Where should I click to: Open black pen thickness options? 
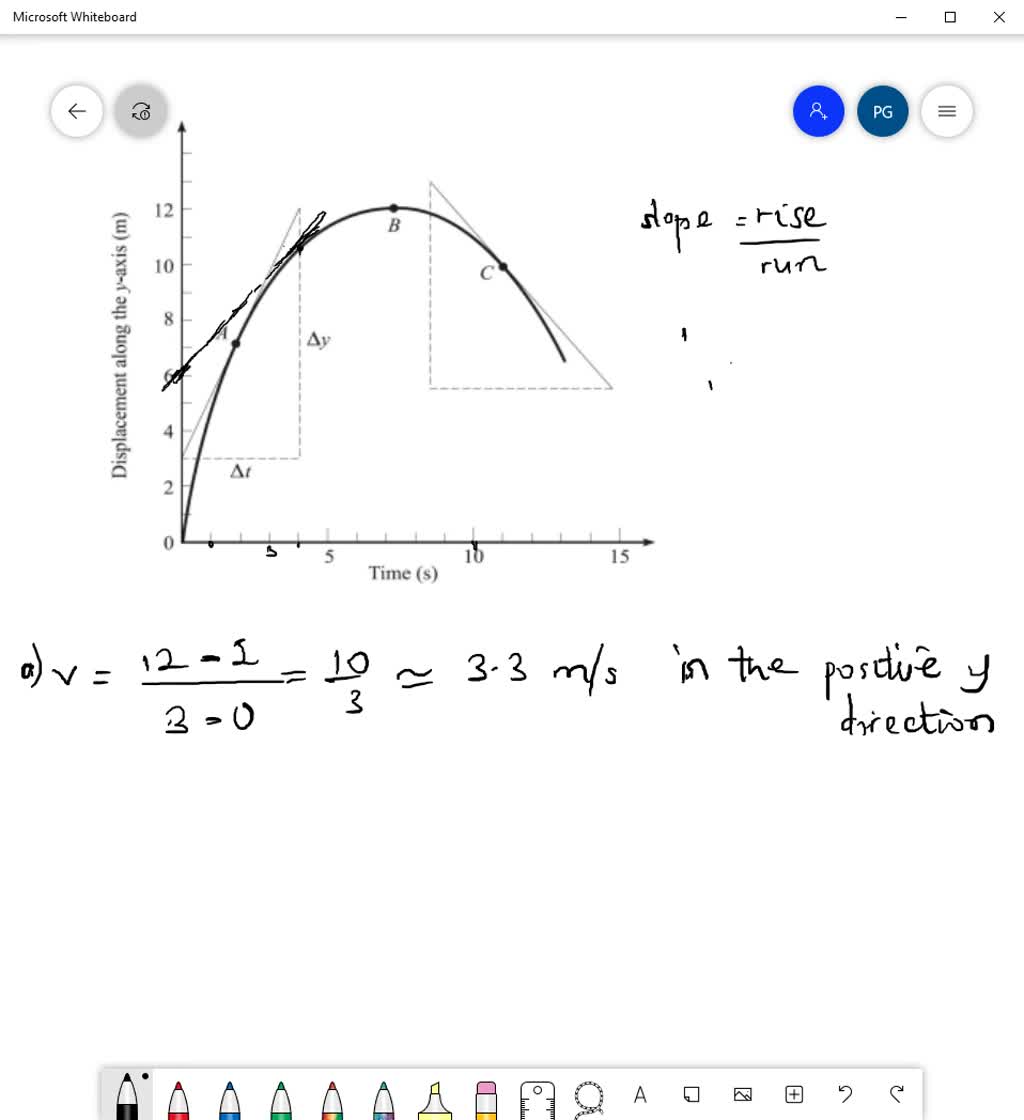tap(143, 1074)
